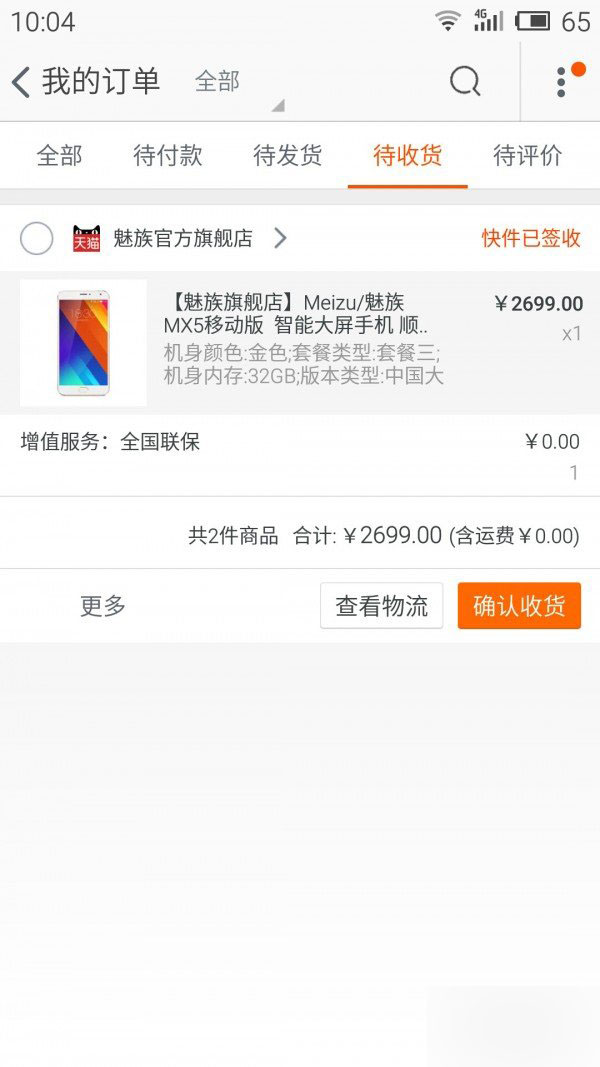View logistics with 查看物流
Screen dimensions: 600x1067
pyautogui.click(x=381, y=606)
